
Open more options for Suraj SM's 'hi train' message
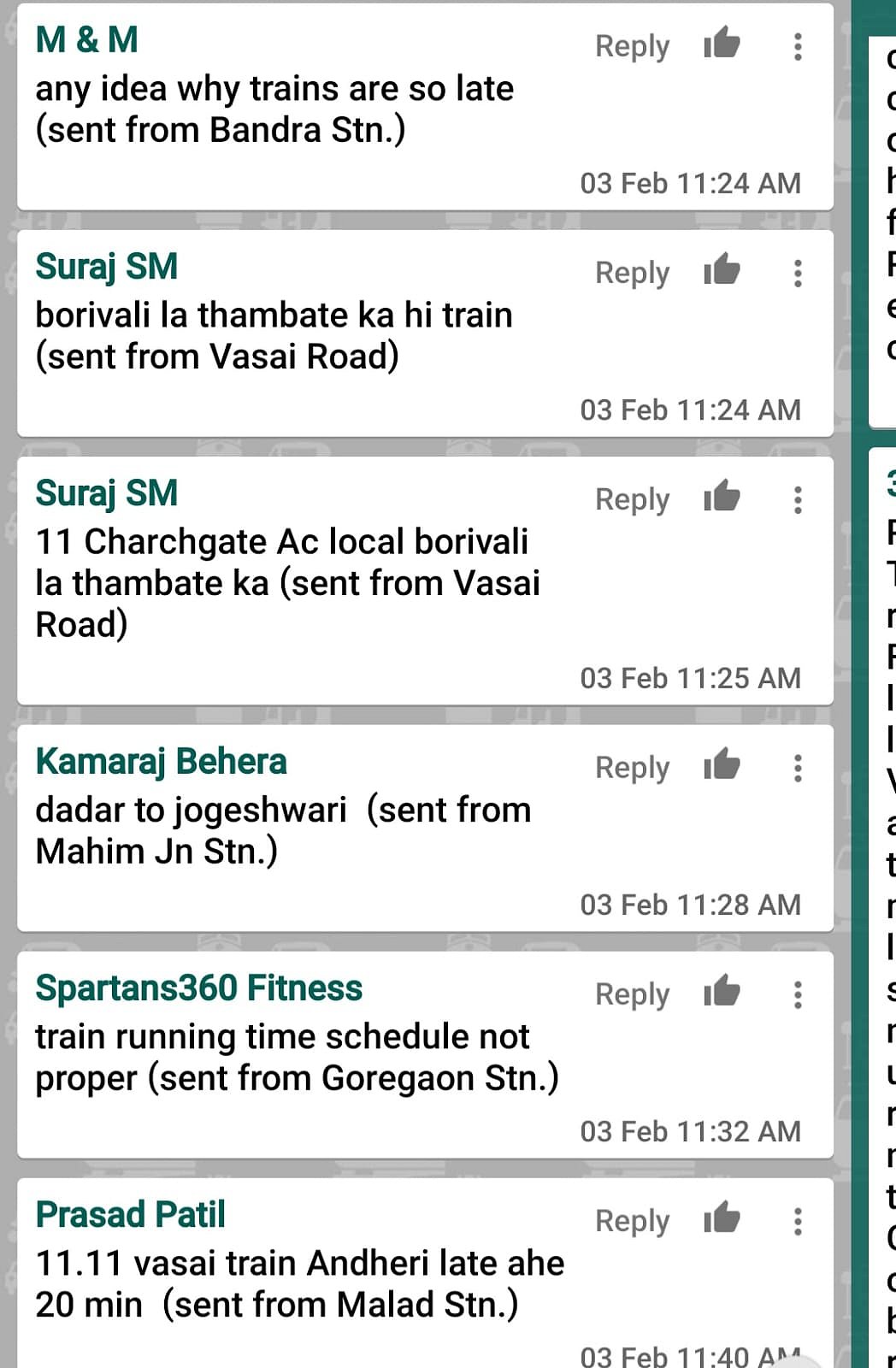(798, 273)
